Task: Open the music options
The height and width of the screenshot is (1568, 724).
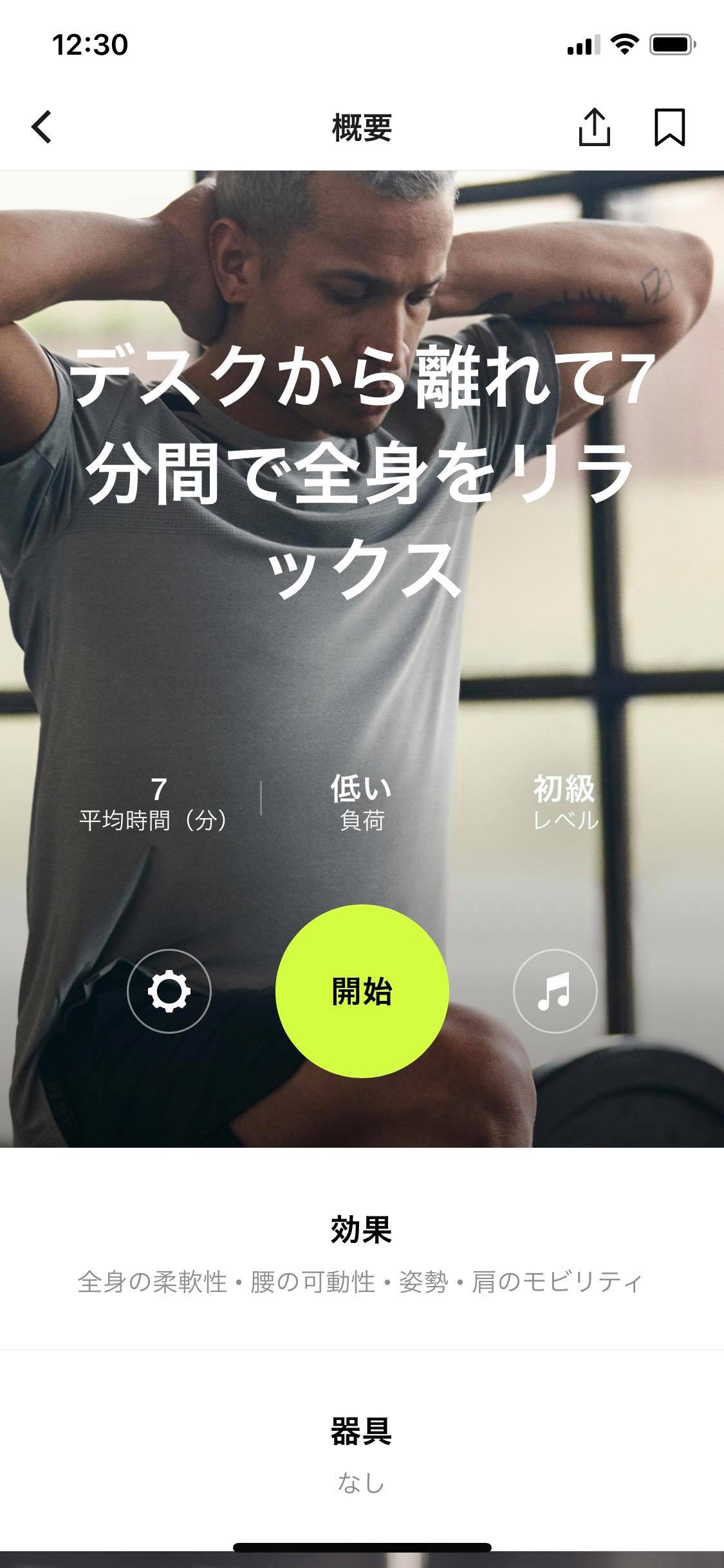Action: pos(555,991)
